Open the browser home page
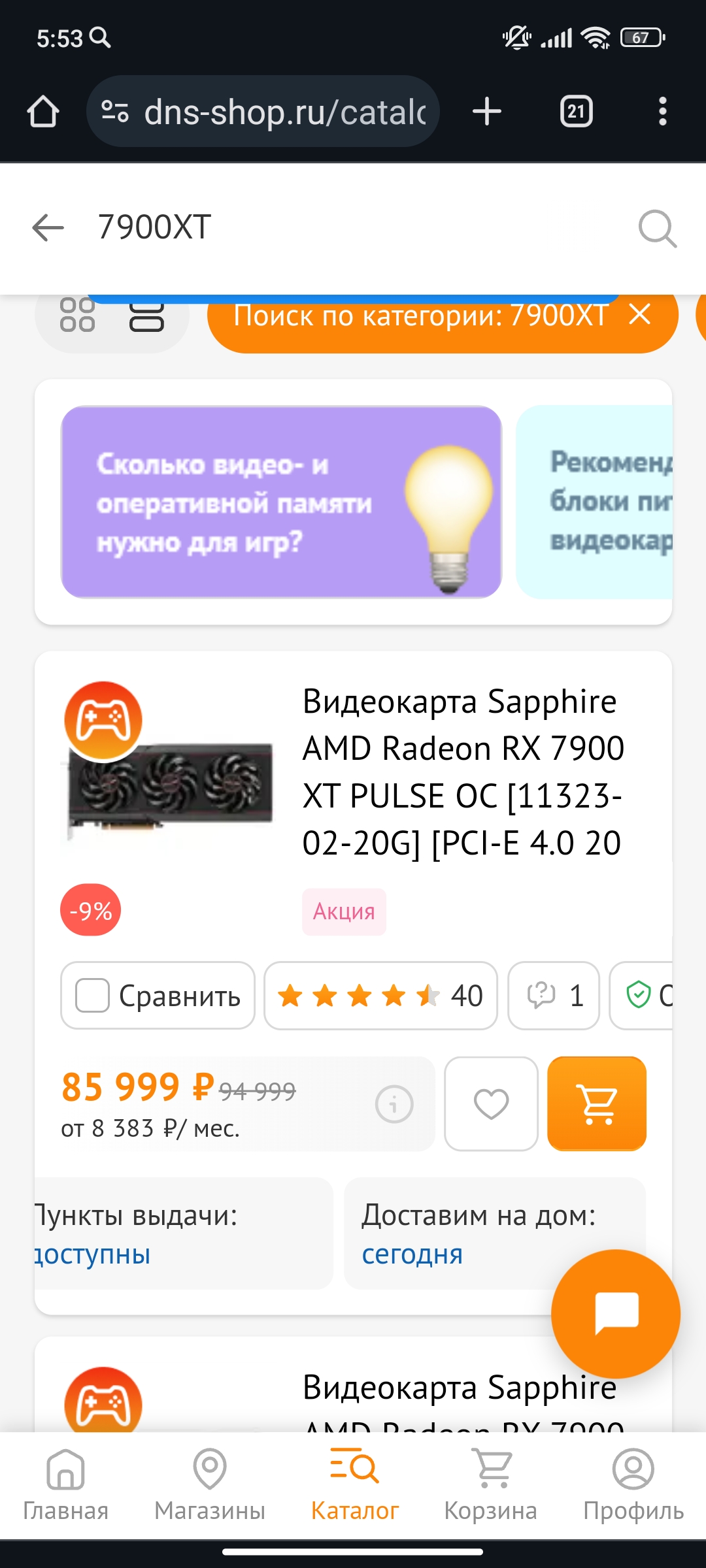Image resolution: width=706 pixels, height=1568 pixels. (43, 112)
